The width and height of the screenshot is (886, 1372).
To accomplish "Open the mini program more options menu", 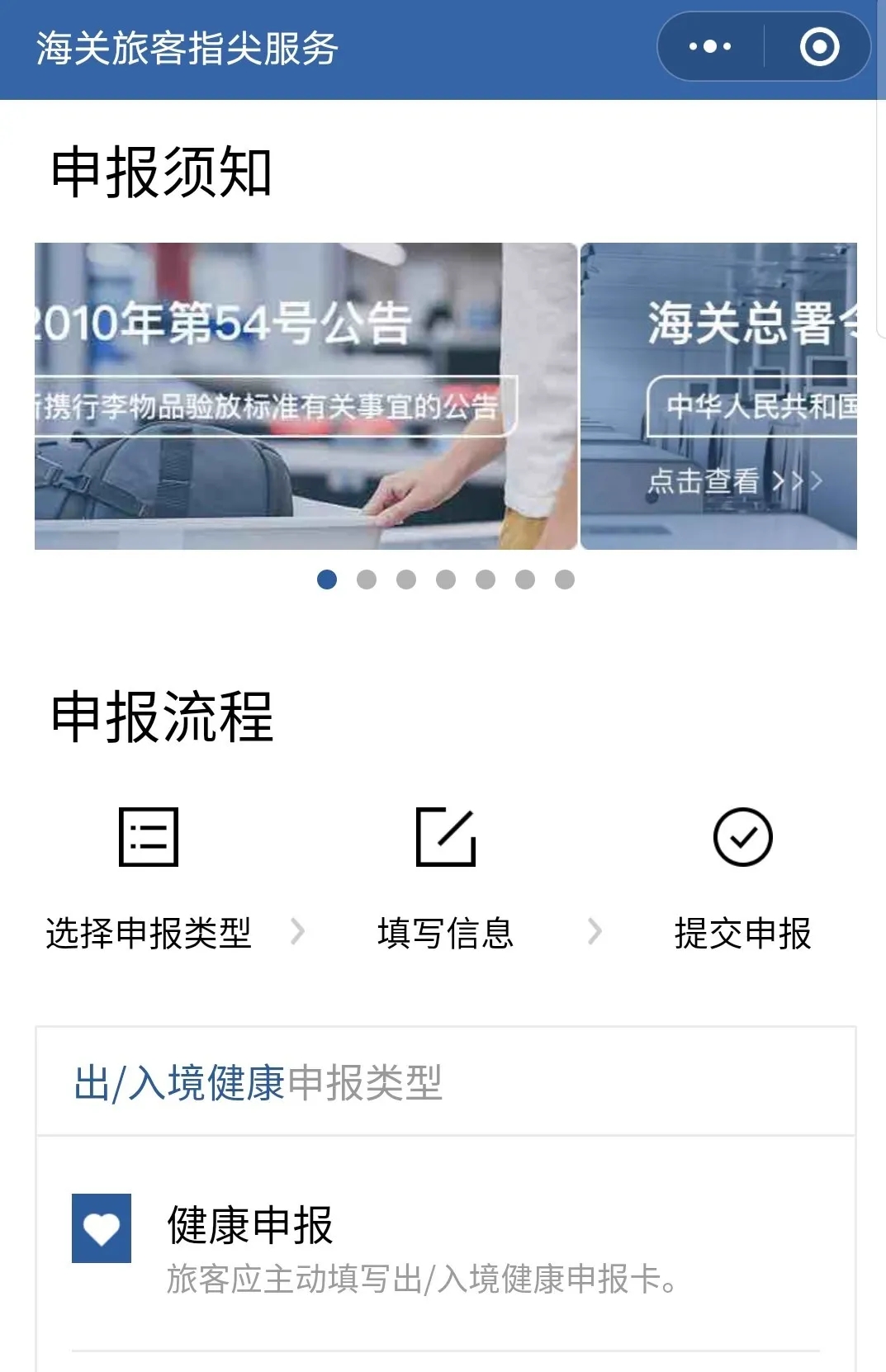I will pyautogui.click(x=710, y=46).
